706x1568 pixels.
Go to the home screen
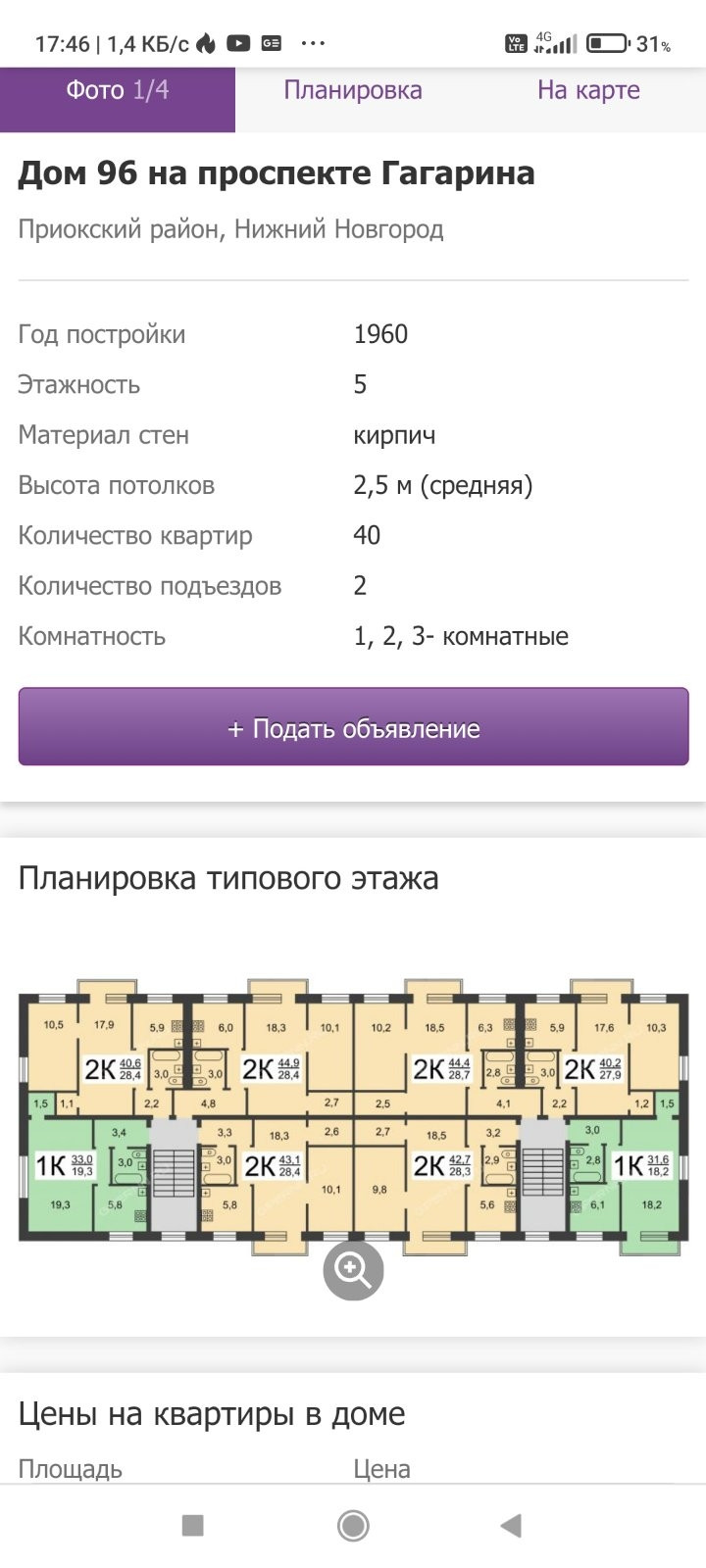pyautogui.click(x=353, y=1525)
